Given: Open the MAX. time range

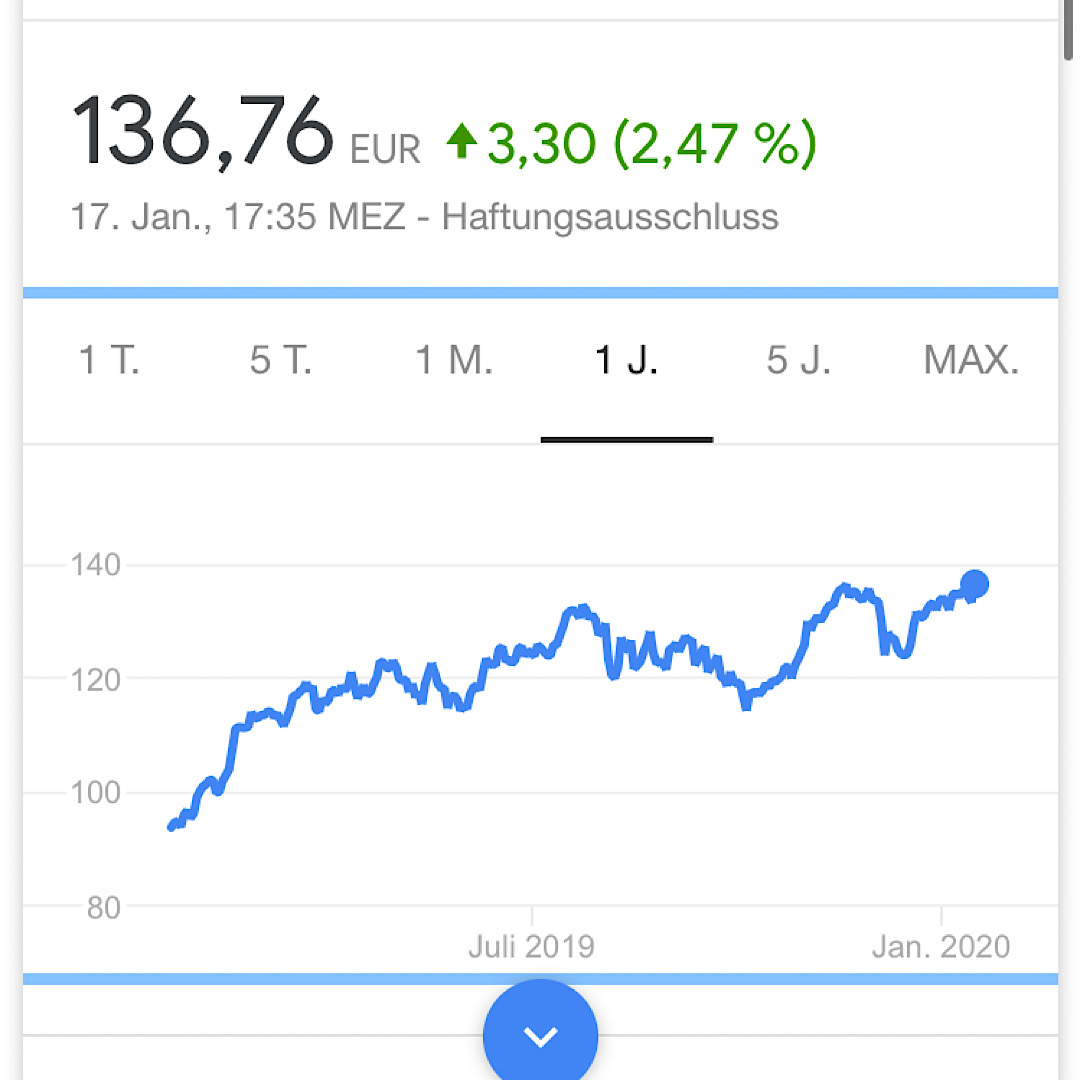Looking at the screenshot, I should tap(971, 360).
